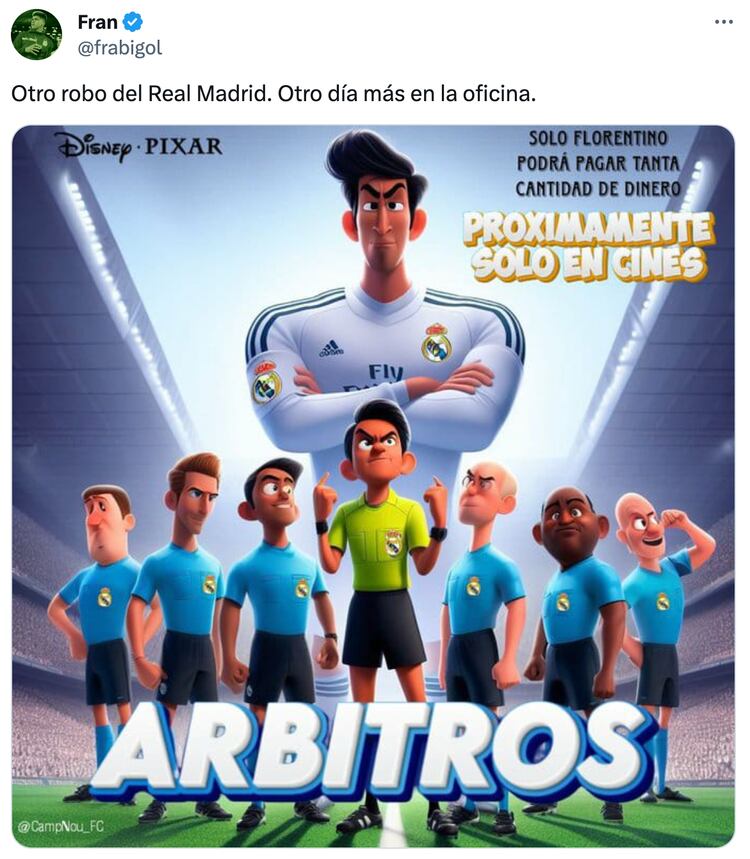Open the tweet's three-dot overflow menu
Viewport: 750px width, 859px height.
[723, 22]
